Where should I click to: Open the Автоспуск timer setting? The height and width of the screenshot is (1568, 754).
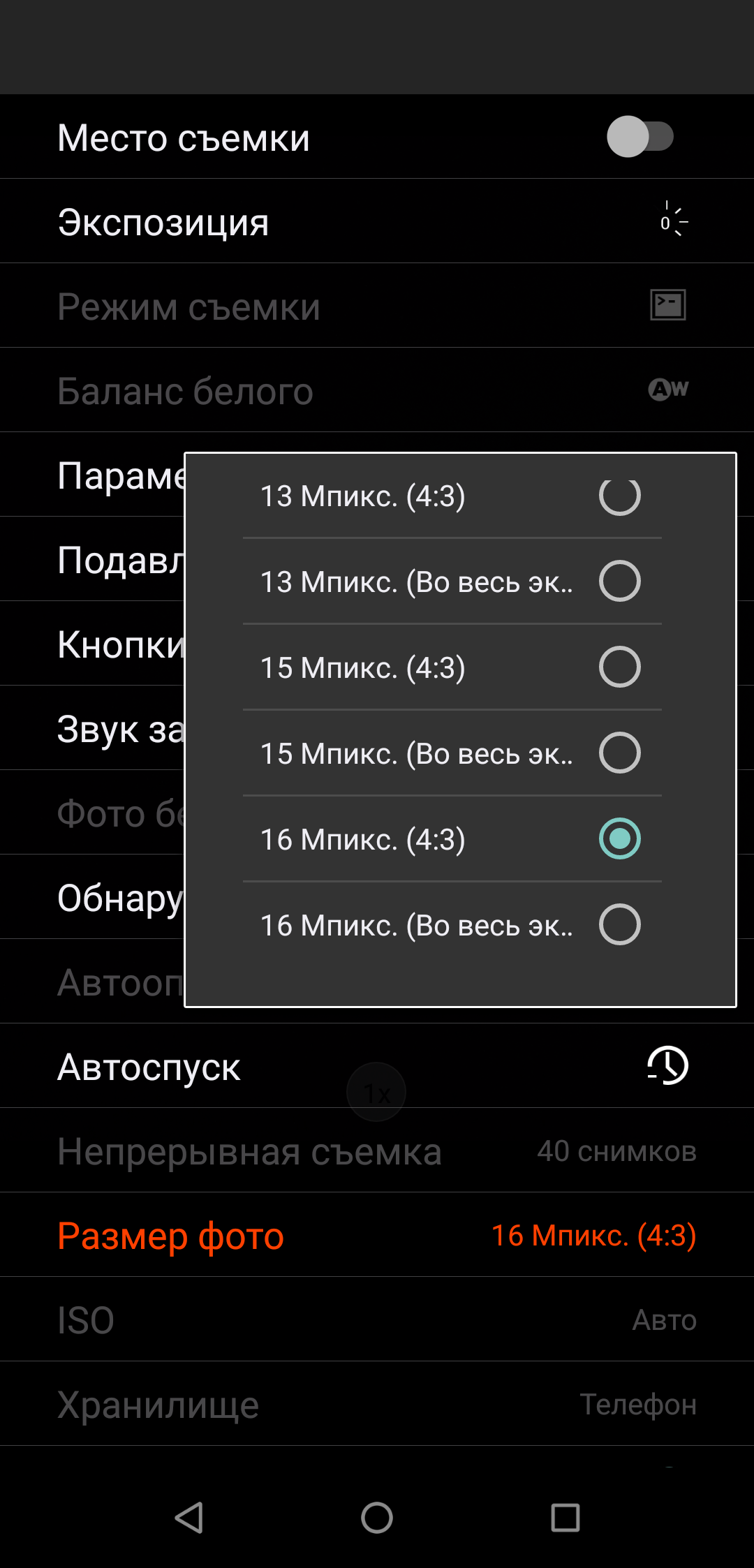[x=377, y=1067]
